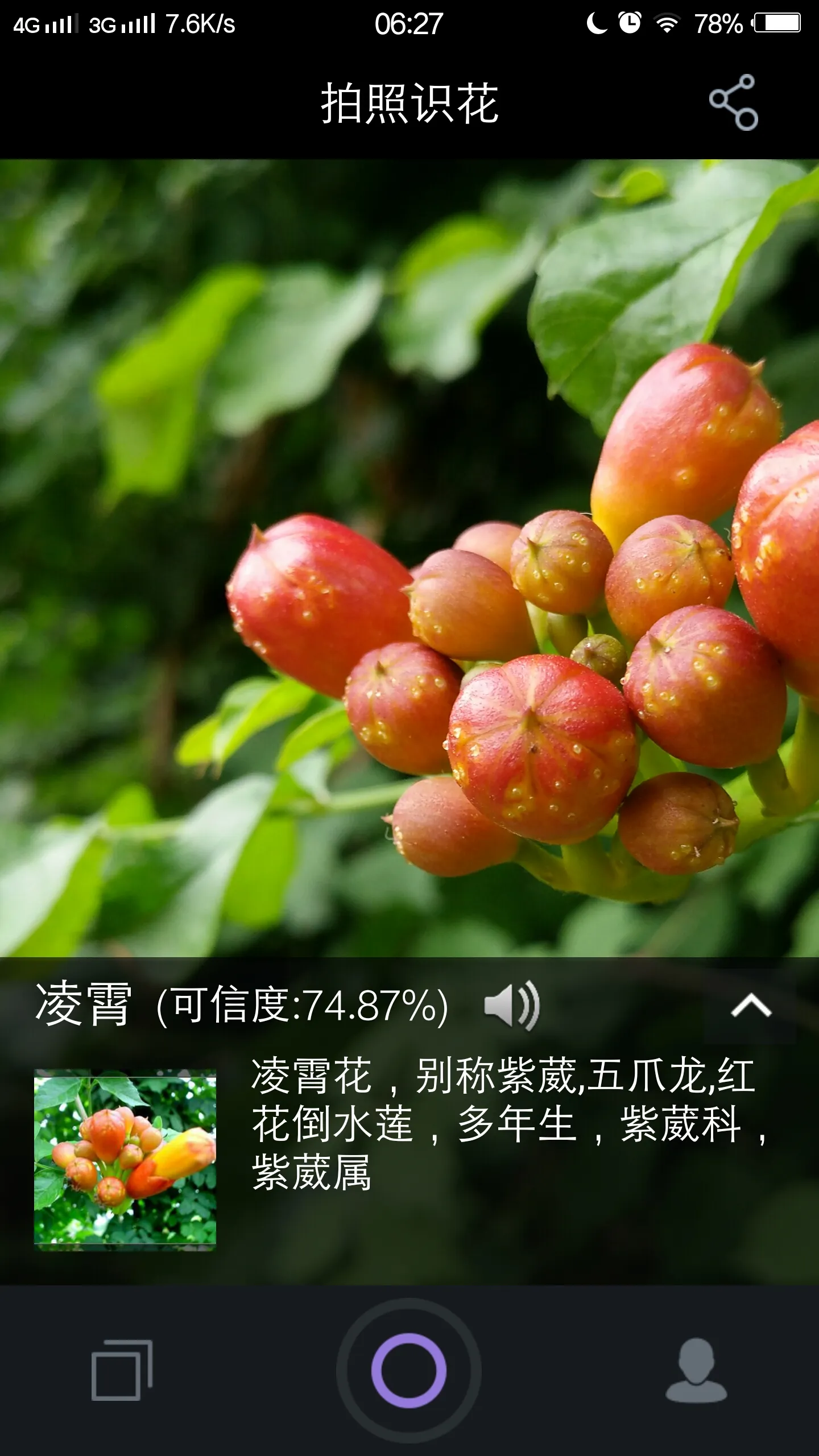Tap the purple shutter button
Image resolution: width=819 pixels, height=1456 pixels.
click(x=409, y=1370)
